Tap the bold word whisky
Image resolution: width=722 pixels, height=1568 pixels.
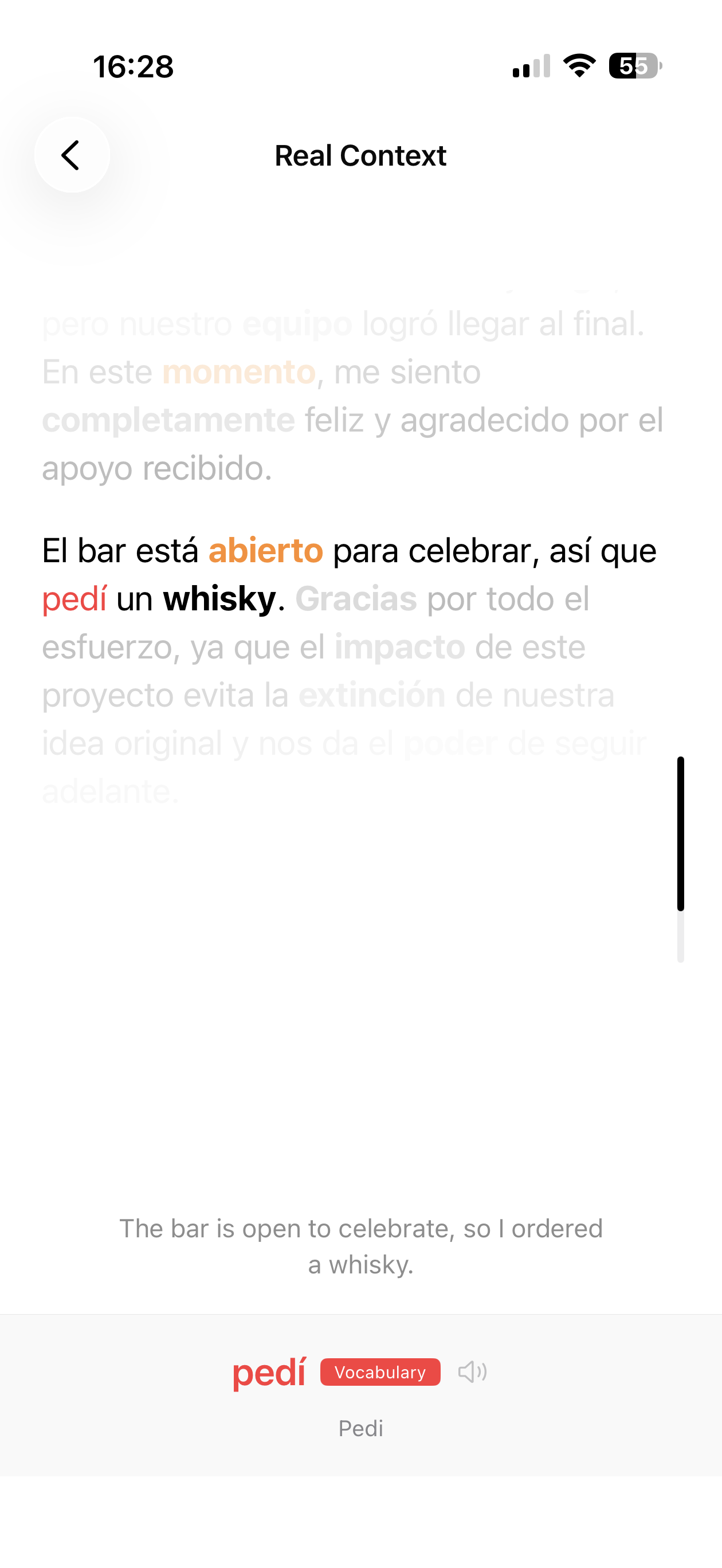point(219,599)
